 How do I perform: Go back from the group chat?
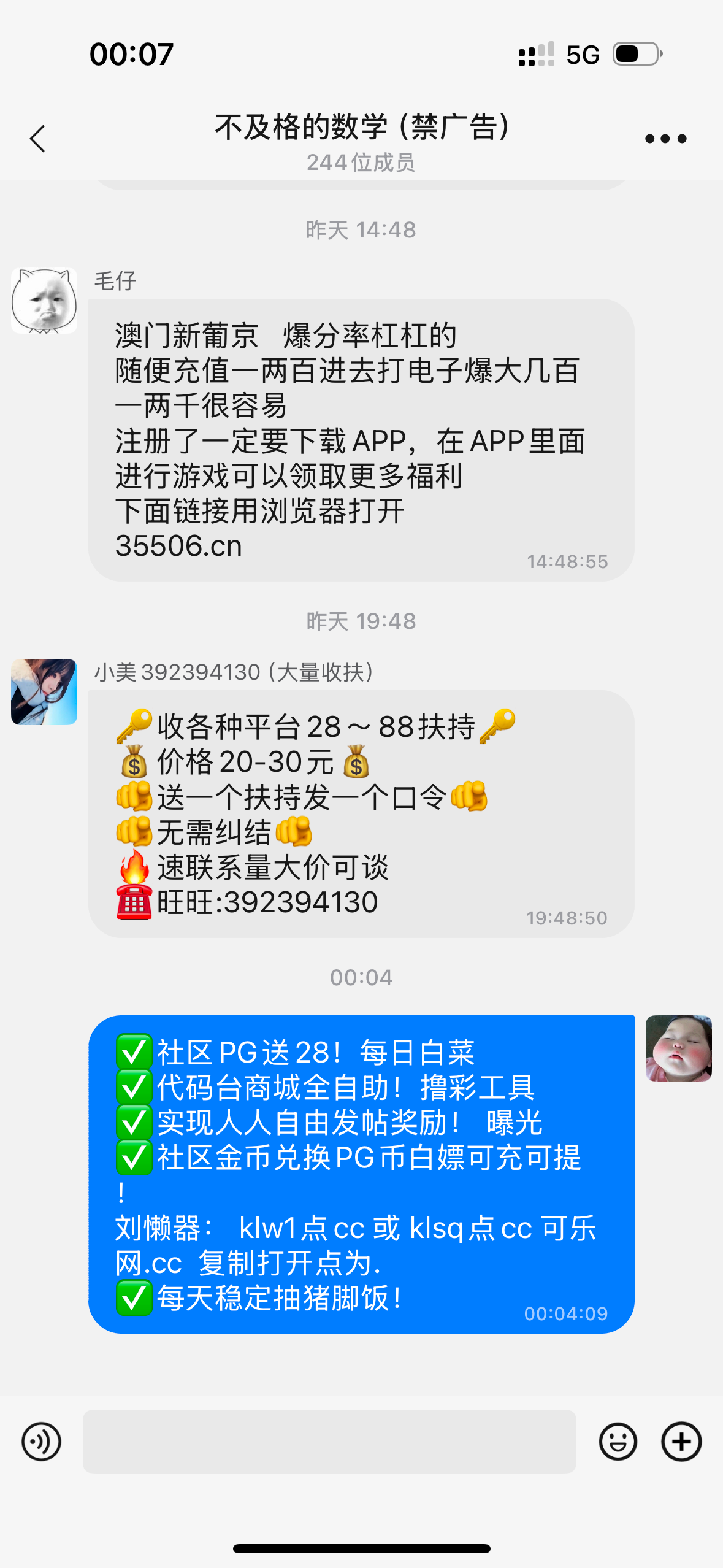[38, 139]
